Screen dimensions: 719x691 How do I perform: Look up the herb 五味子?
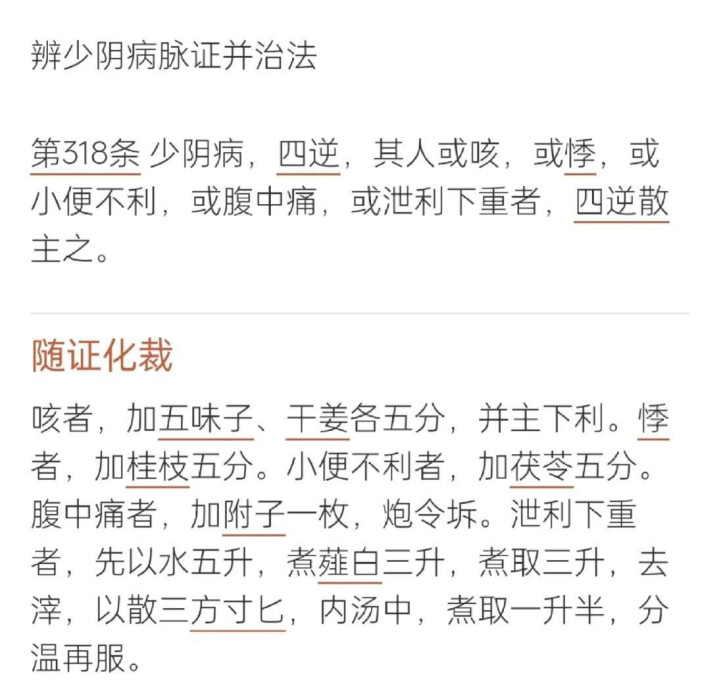(x=205, y=420)
